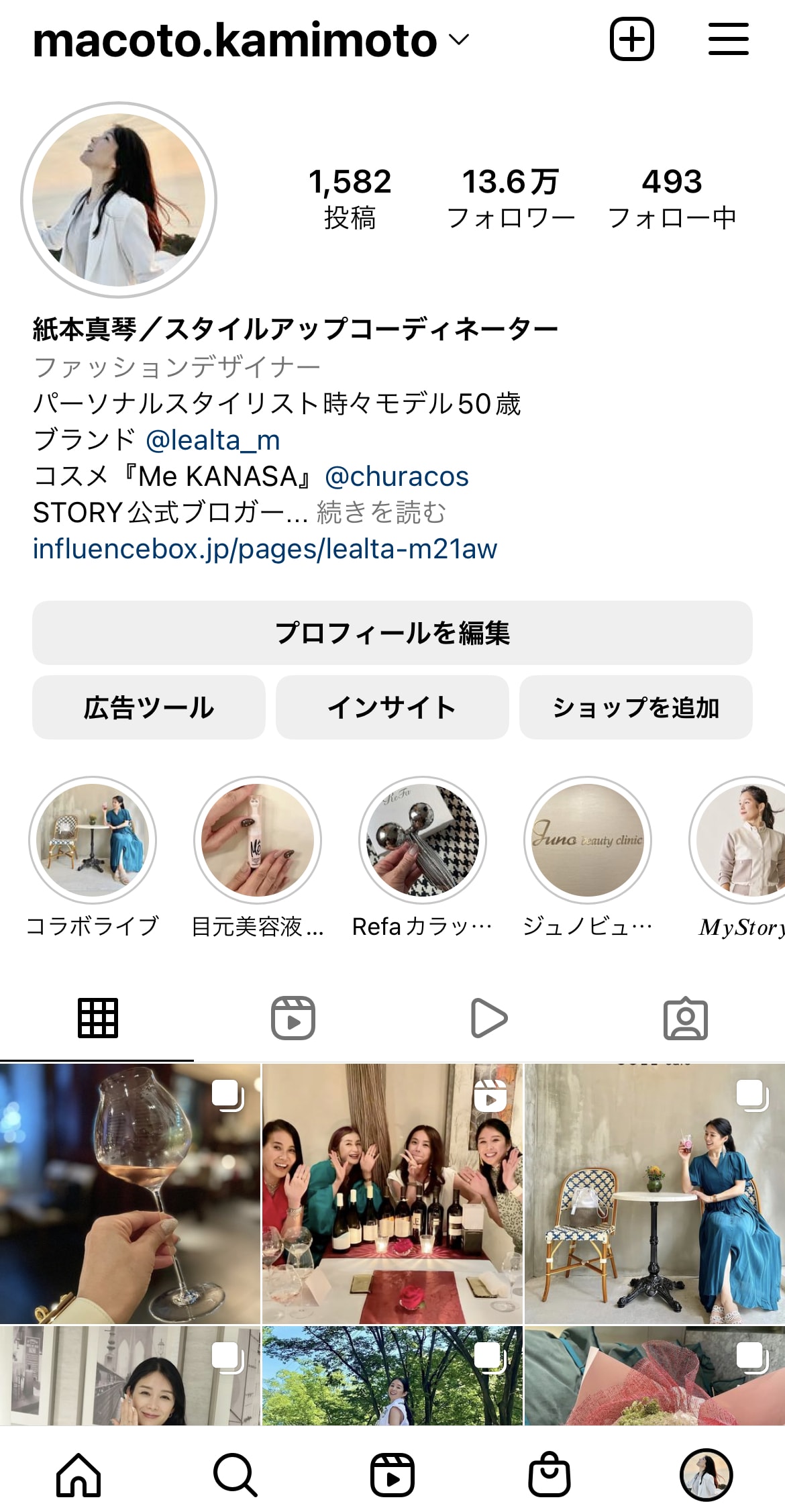
Task: View the コラボライブ story highlight
Action: pyautogui.click(x=93, y=840)
